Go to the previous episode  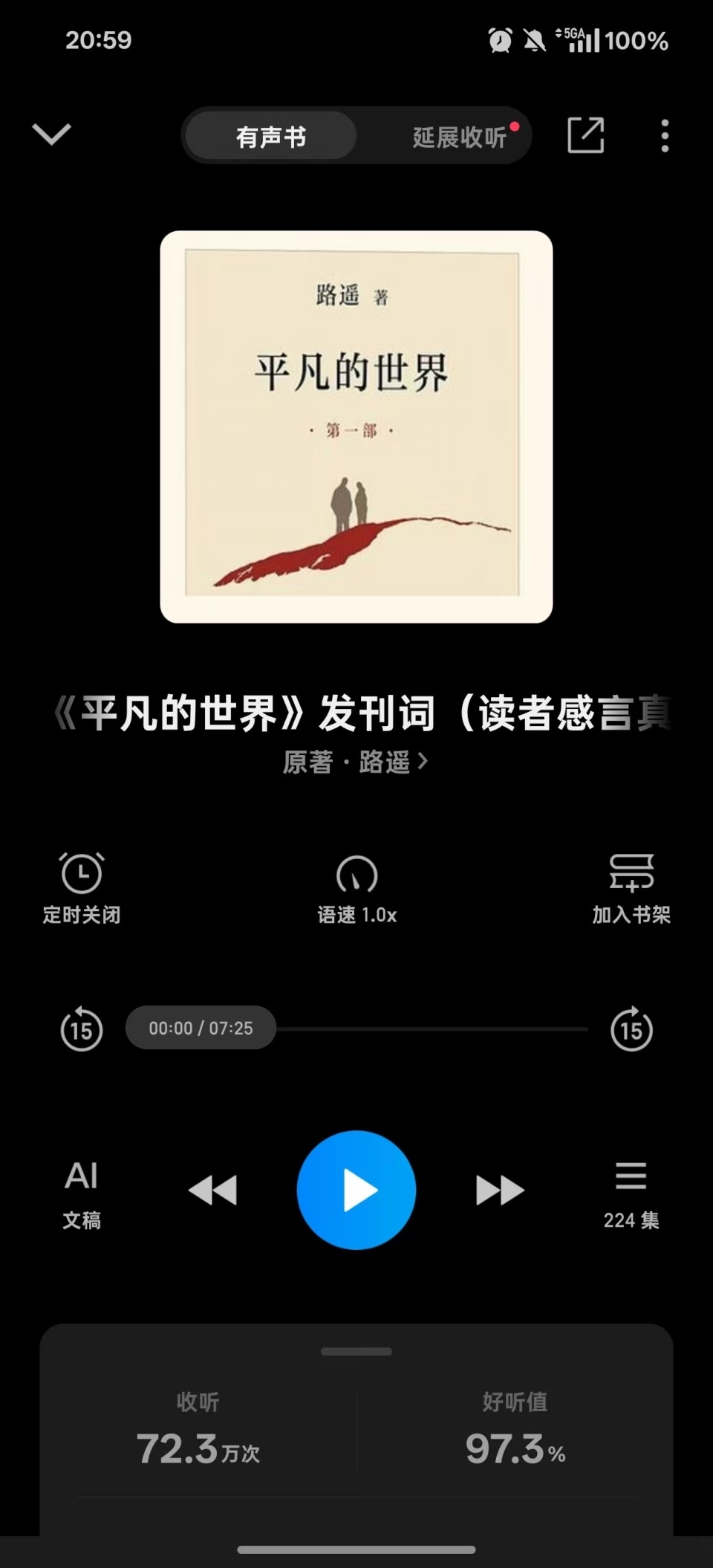(x=213, y=1190)
